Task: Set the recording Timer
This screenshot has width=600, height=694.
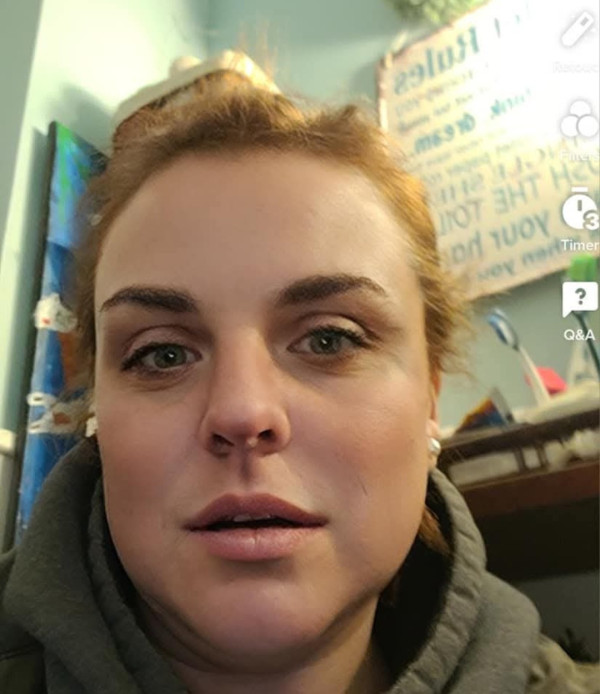Action: [579, 211]
